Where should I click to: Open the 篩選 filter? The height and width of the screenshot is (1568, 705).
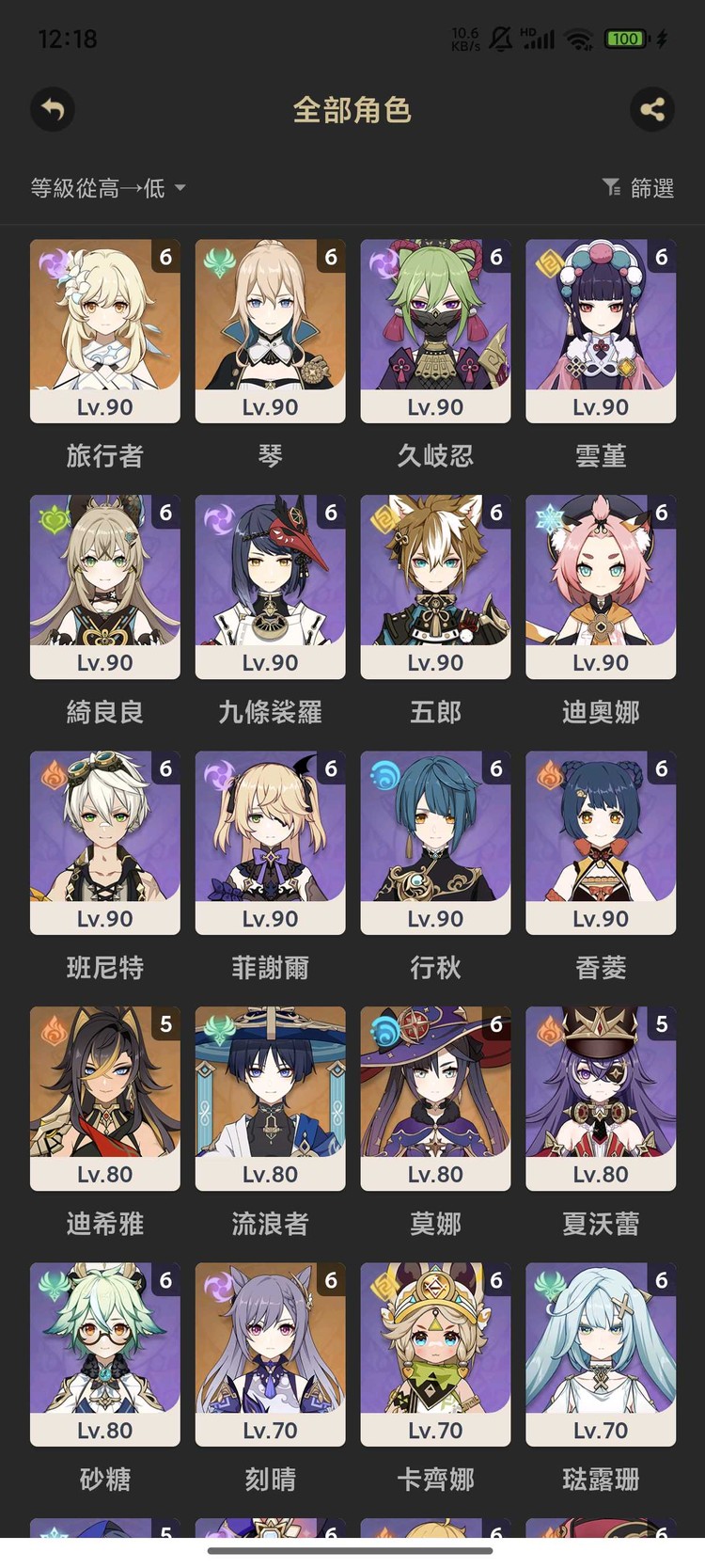click(x=638, y=188)
